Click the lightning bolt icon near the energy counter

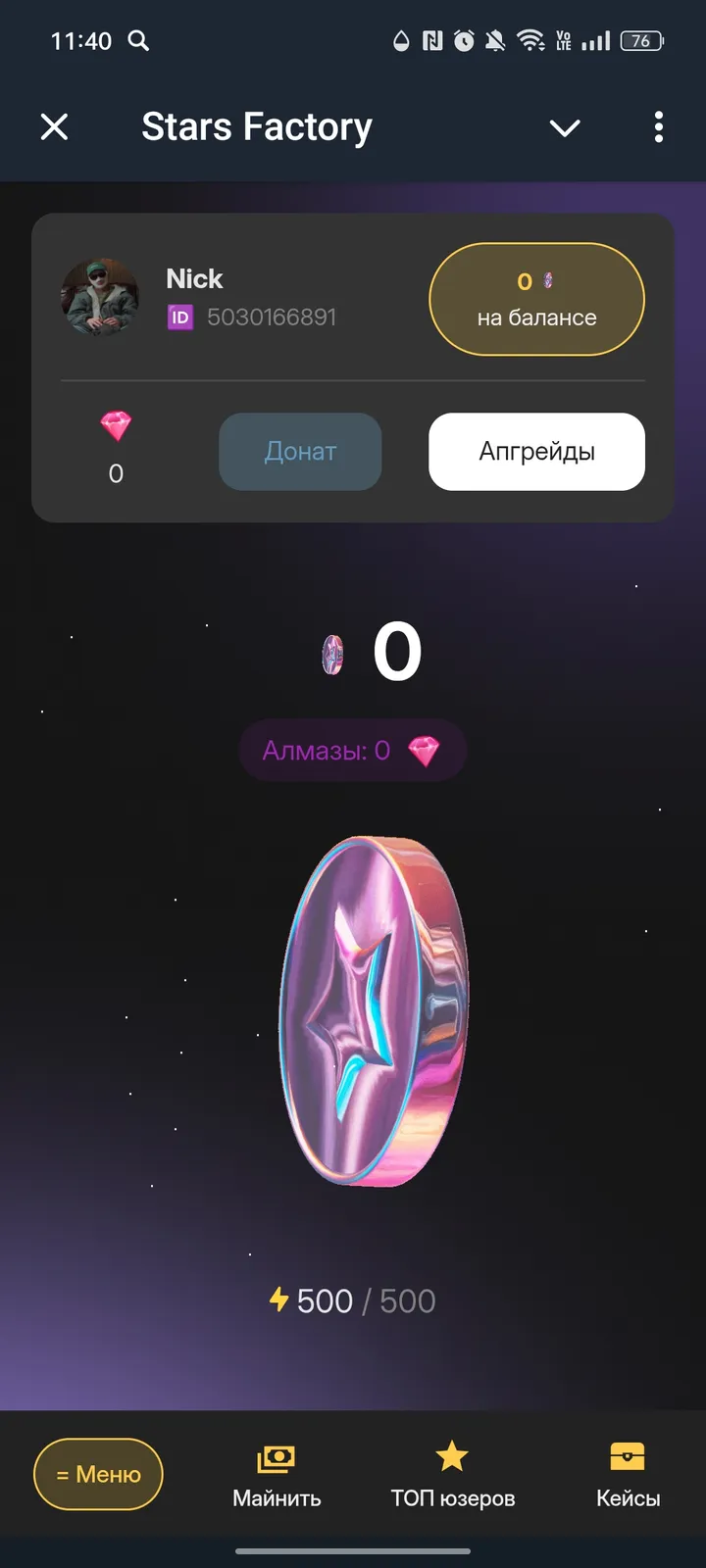pos(280,1300)
